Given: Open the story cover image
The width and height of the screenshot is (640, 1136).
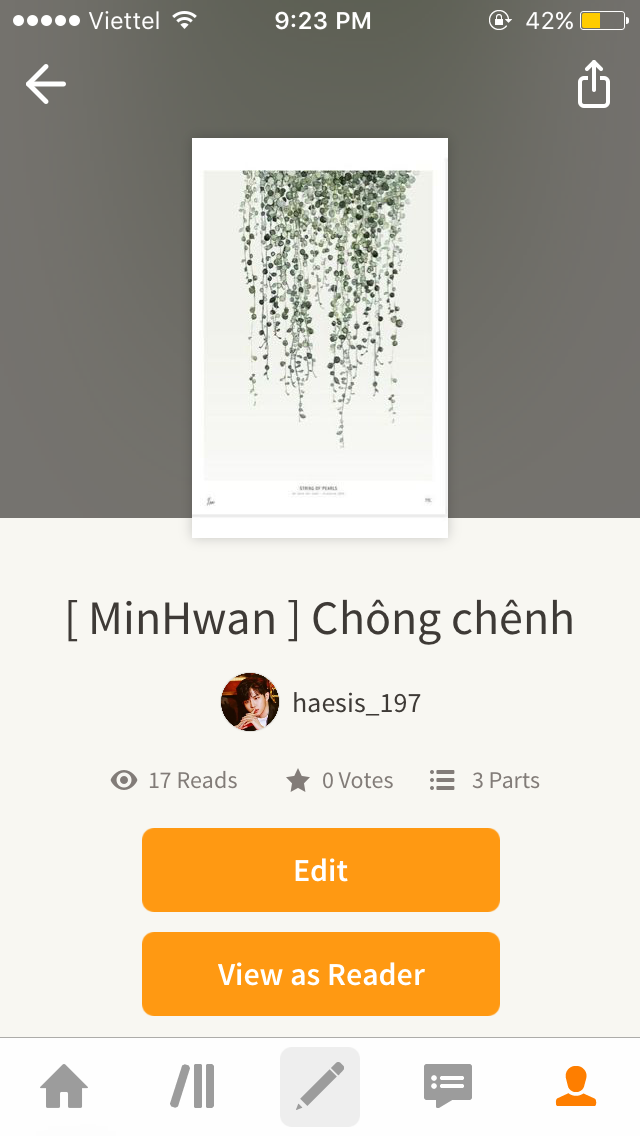Looking at the screenshot, I should [x=320, y=338].
